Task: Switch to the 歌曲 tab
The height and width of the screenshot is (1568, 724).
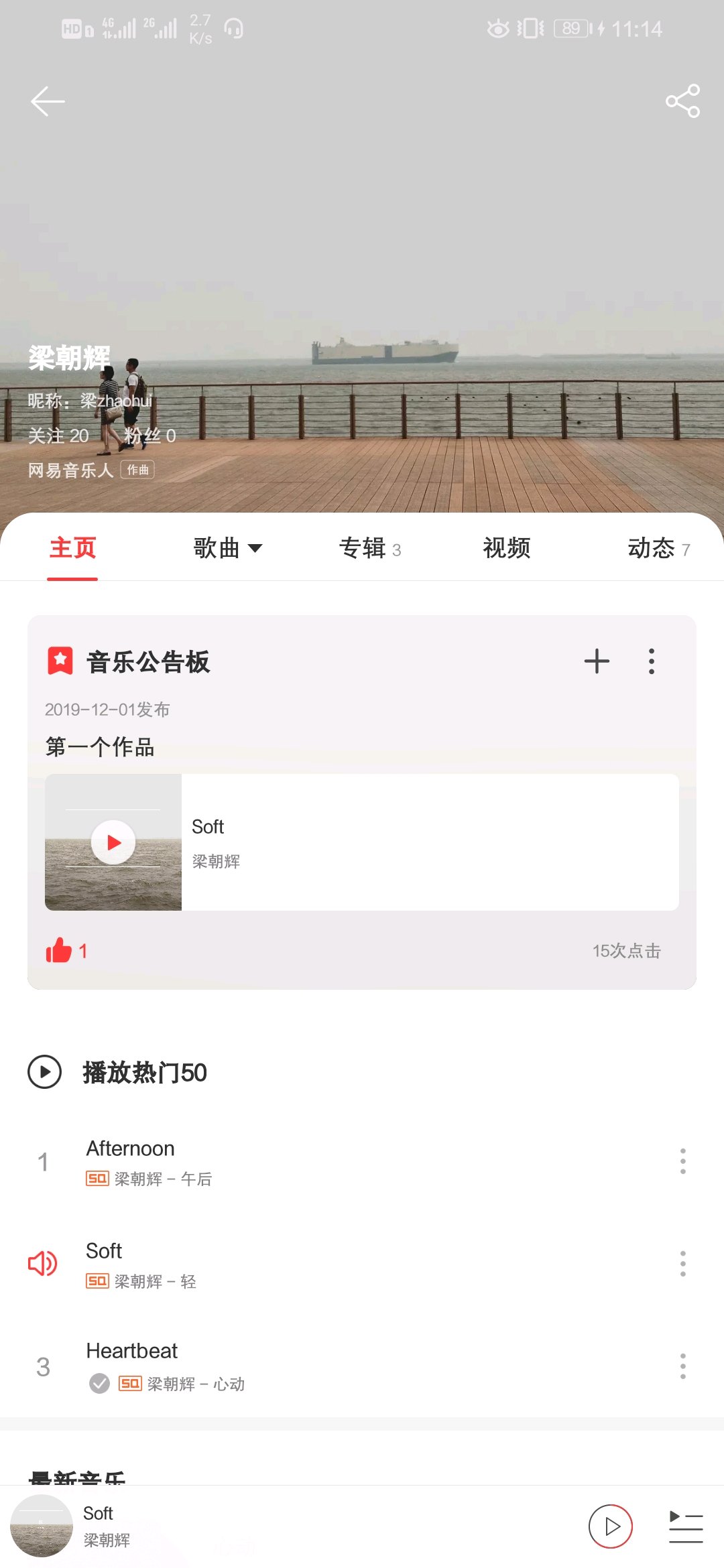Action: pos(227,548)
